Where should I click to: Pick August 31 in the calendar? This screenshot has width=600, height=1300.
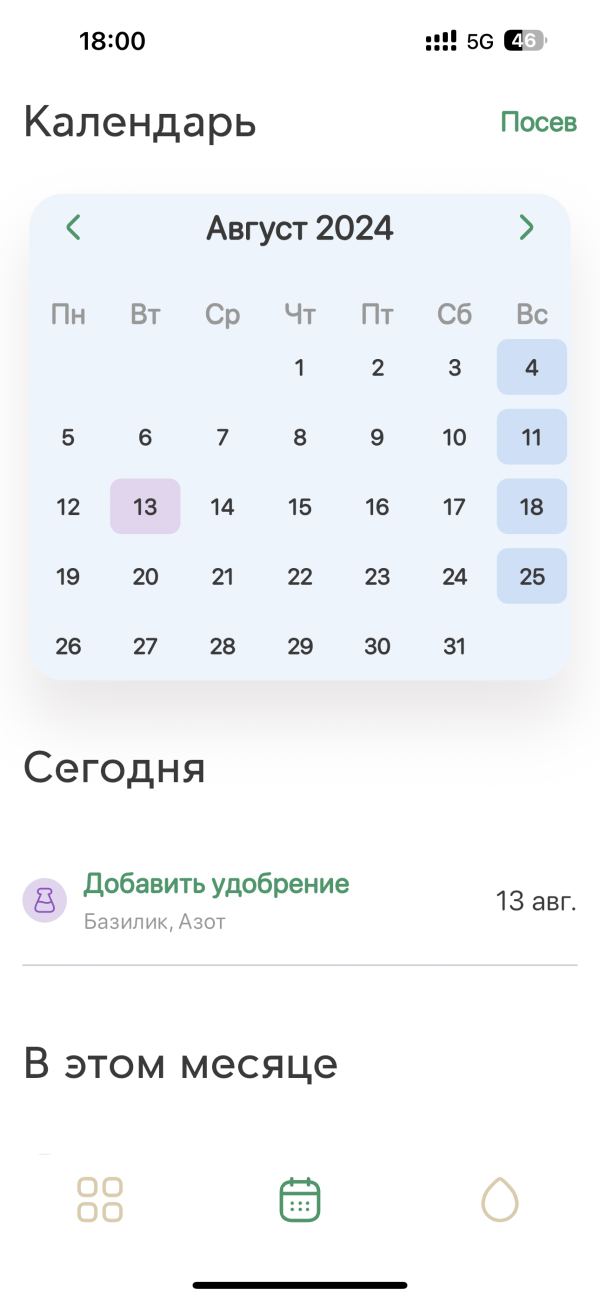(x=455, y=646)
